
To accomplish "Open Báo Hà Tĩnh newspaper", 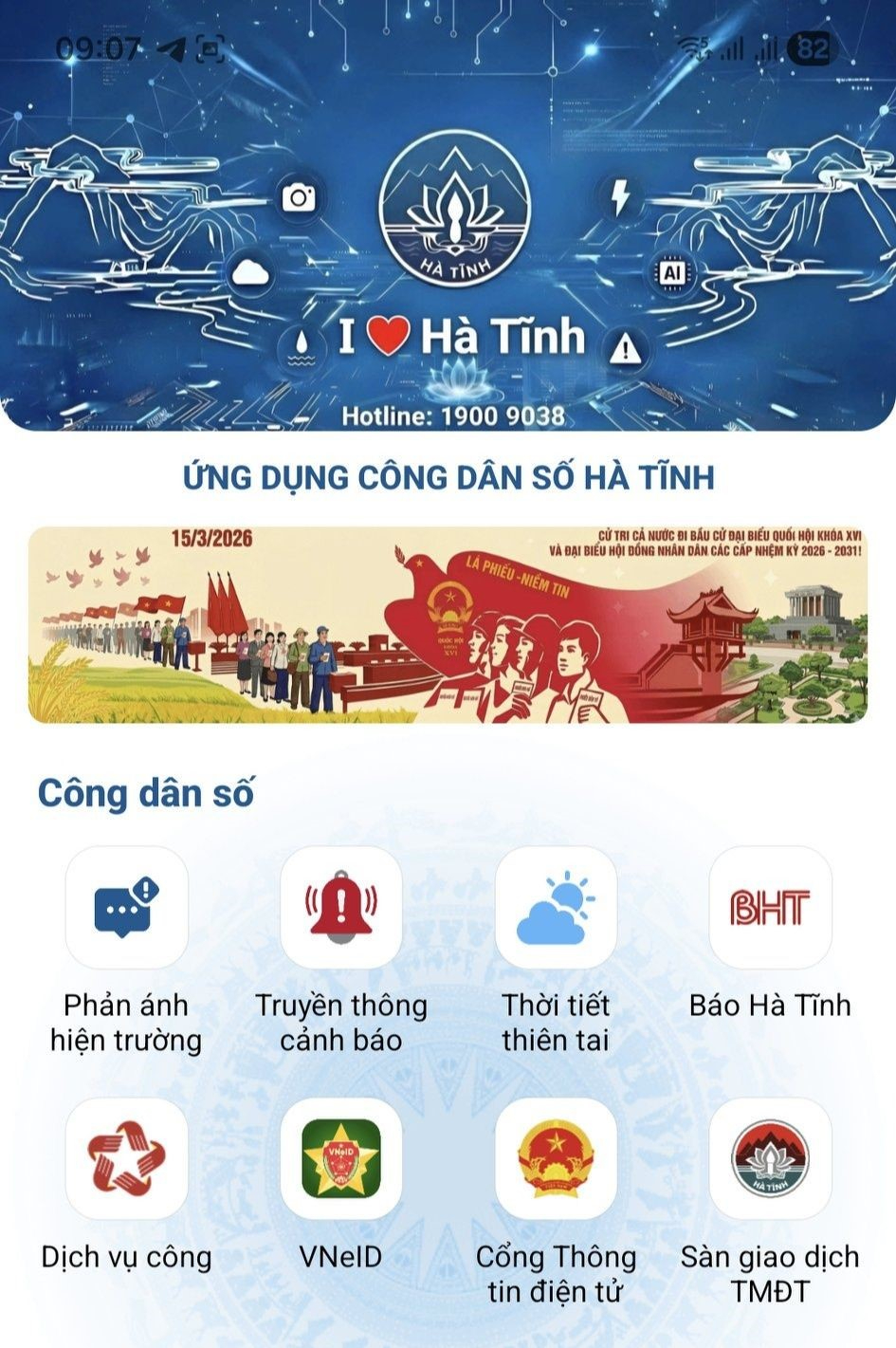I will (770, 908).
